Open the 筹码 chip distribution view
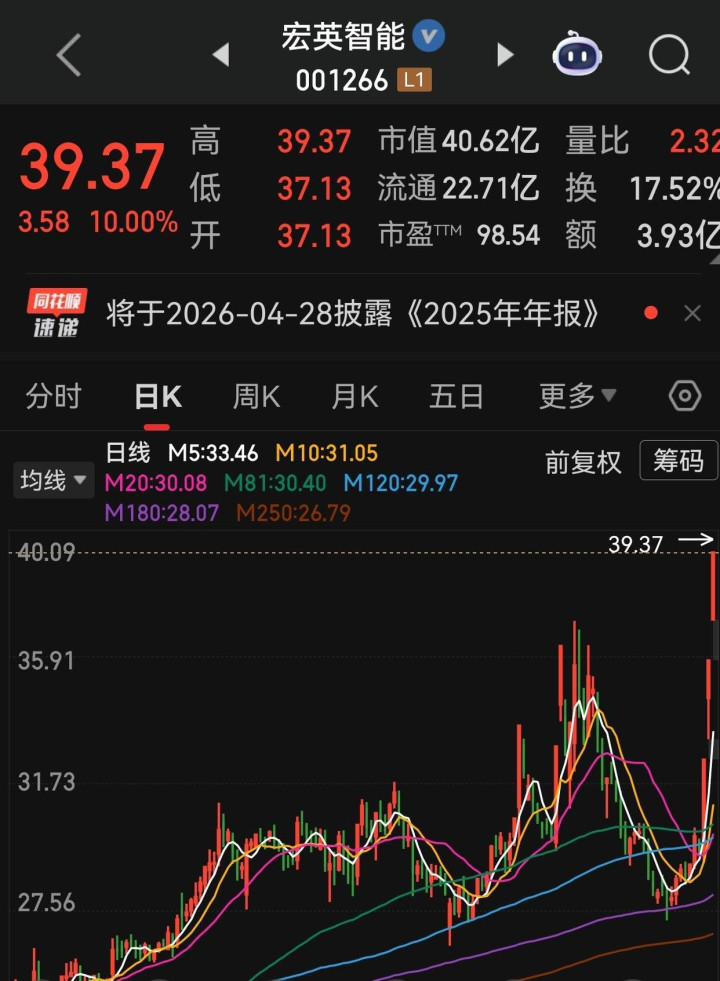Viewport: 720px width, 981px height. point(678,461)
